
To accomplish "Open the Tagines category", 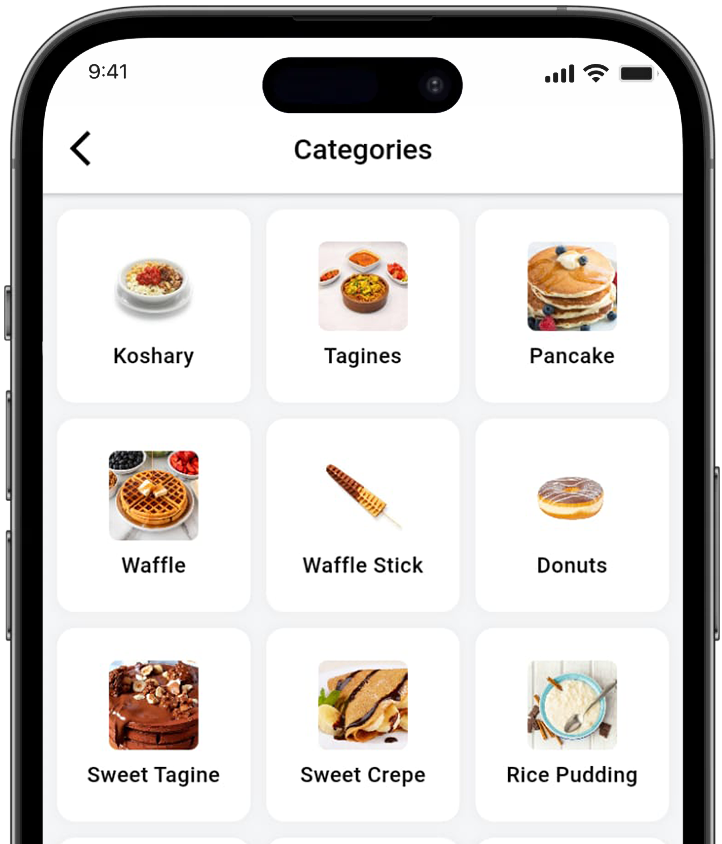I will tap(362, 306).
